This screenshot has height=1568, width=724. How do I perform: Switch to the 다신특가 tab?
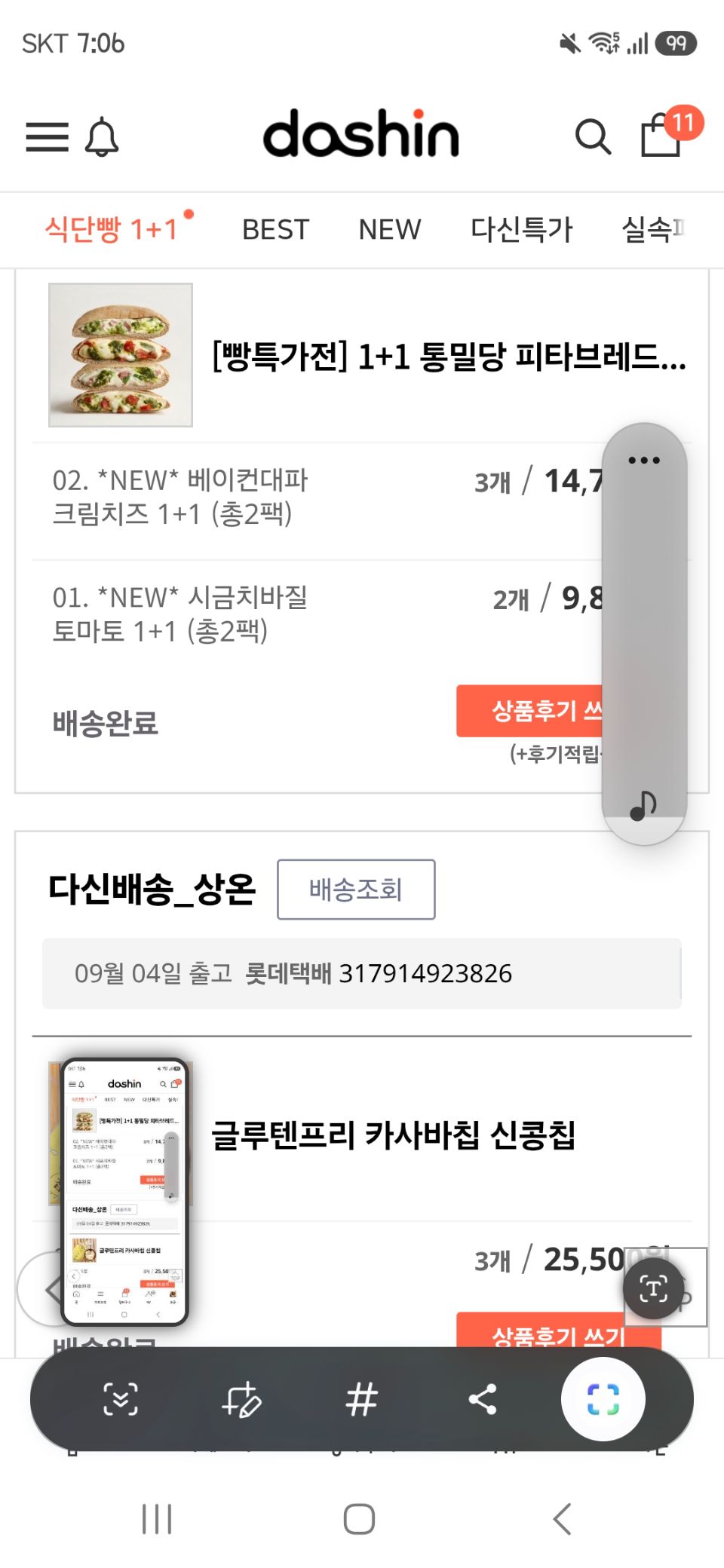pos(522,229)
